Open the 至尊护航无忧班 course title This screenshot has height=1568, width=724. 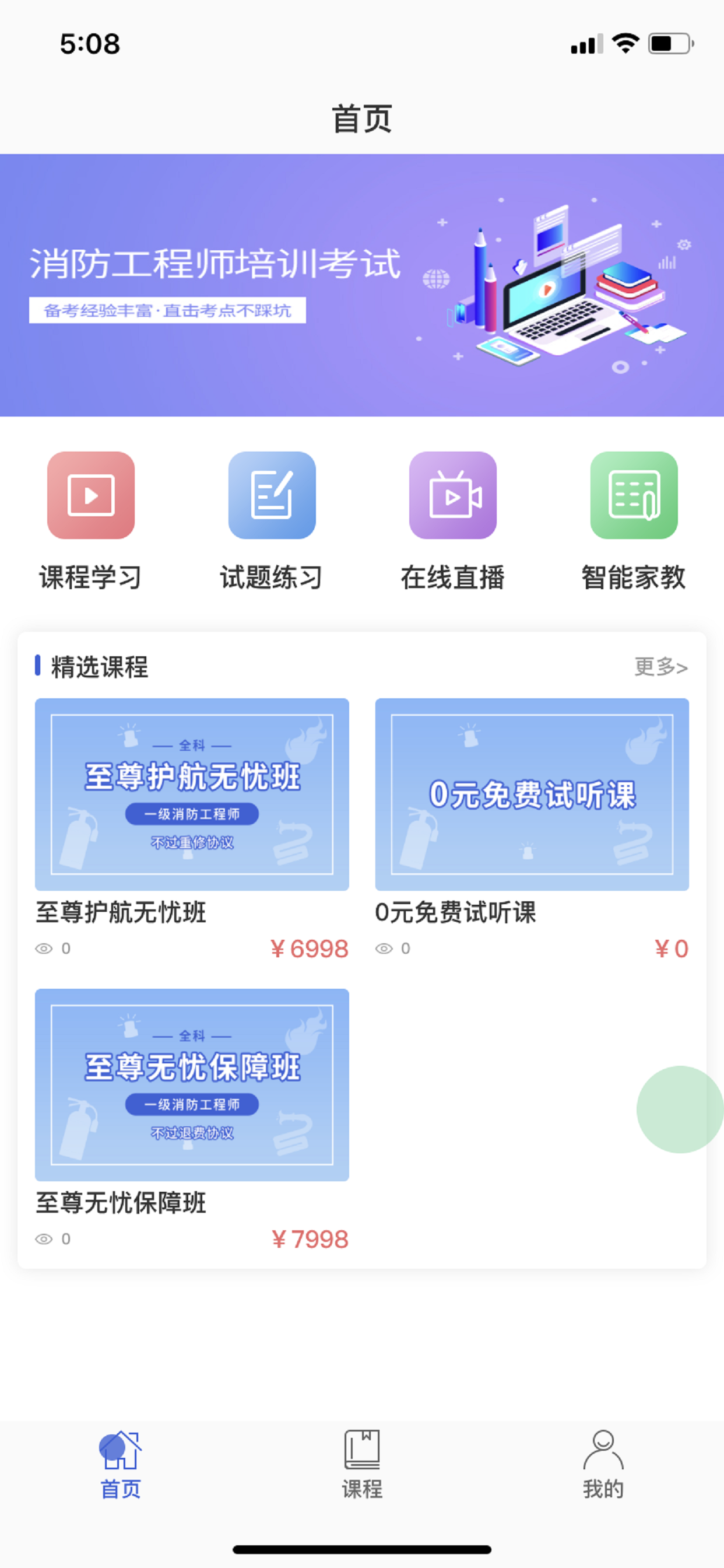point(121,912)
